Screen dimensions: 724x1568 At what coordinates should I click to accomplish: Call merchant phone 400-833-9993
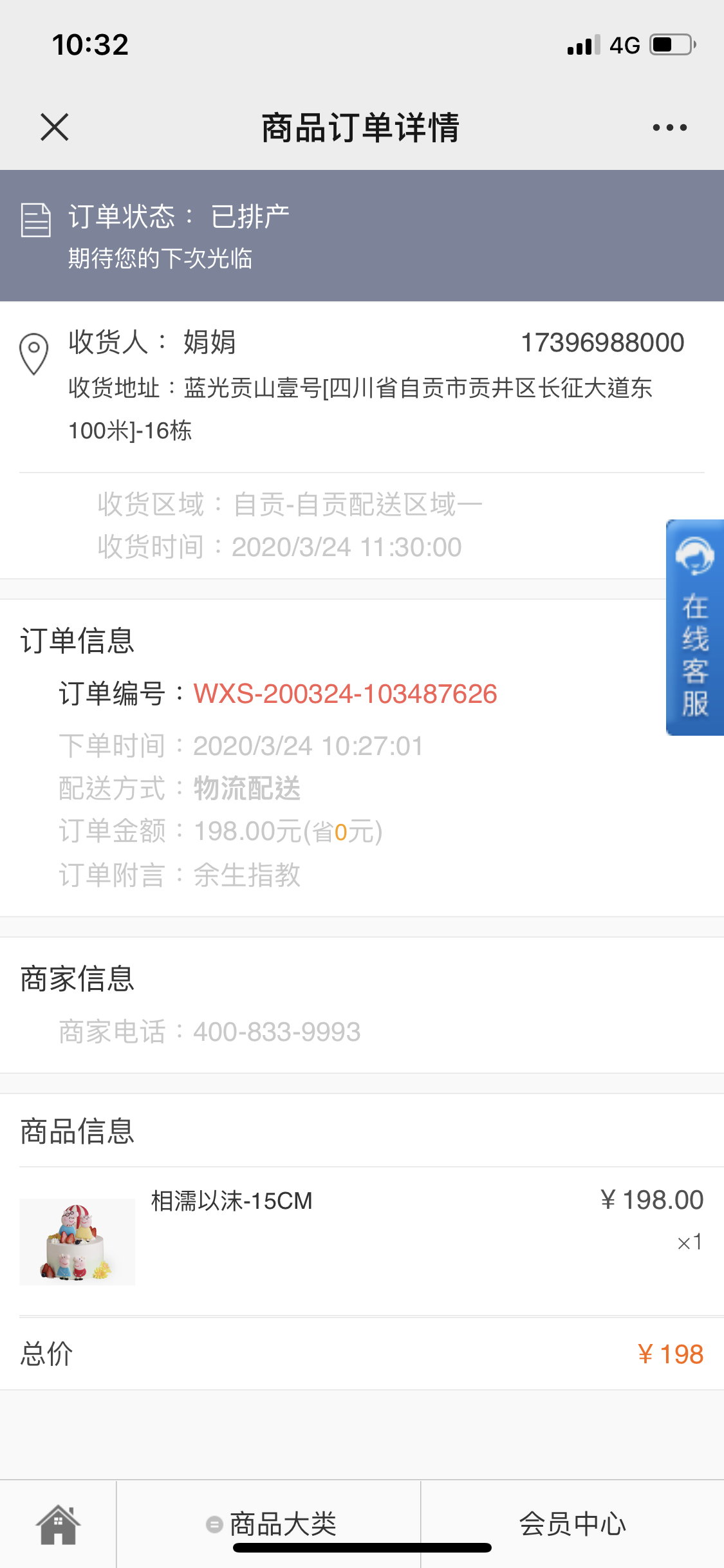(x=277, y=1032)
